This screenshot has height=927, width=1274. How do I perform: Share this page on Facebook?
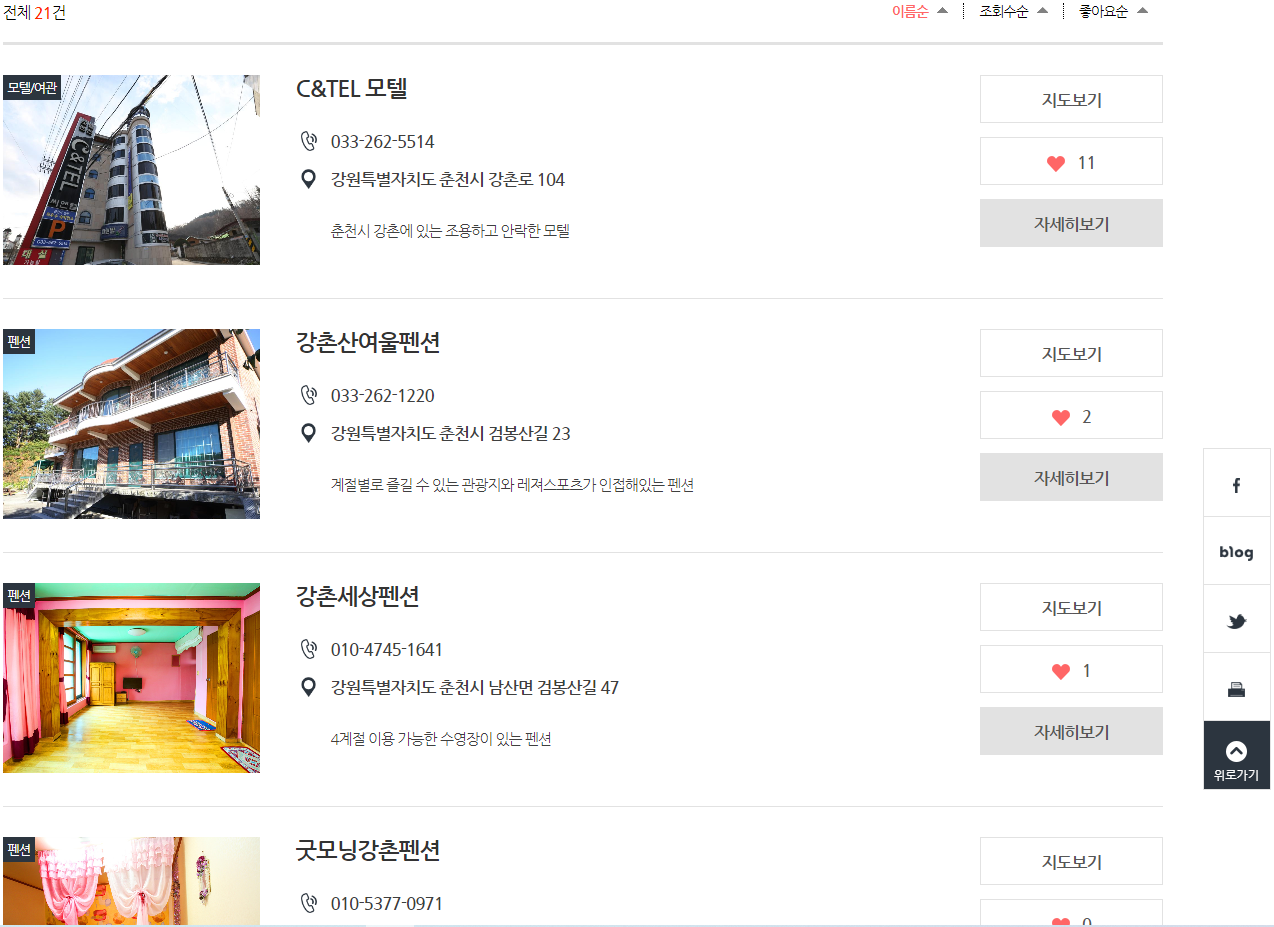pos(1236,485)
